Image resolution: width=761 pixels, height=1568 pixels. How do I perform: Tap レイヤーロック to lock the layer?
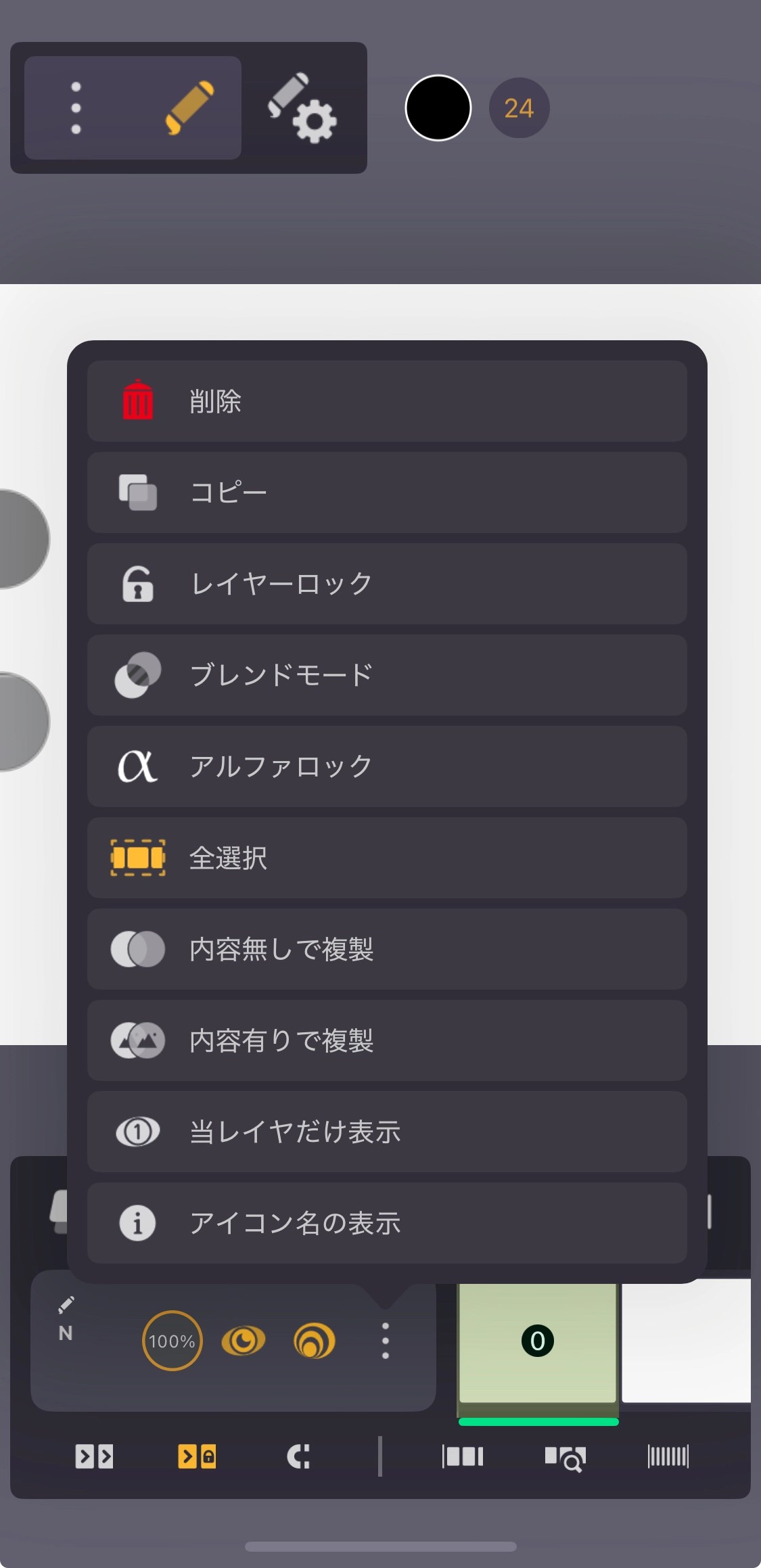coord(387,584)
